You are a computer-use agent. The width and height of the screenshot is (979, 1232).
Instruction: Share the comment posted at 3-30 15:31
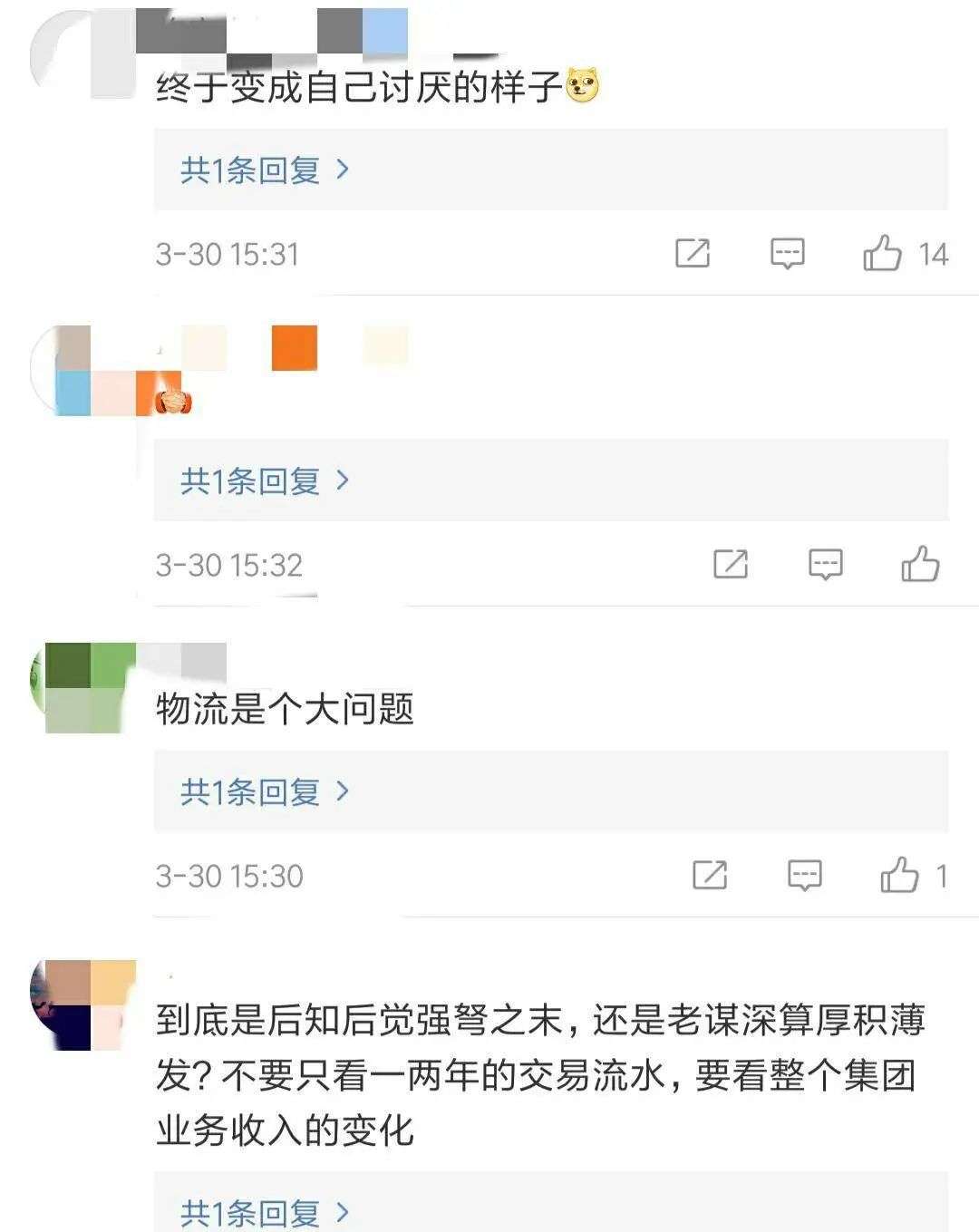click(x=693, y=253)
